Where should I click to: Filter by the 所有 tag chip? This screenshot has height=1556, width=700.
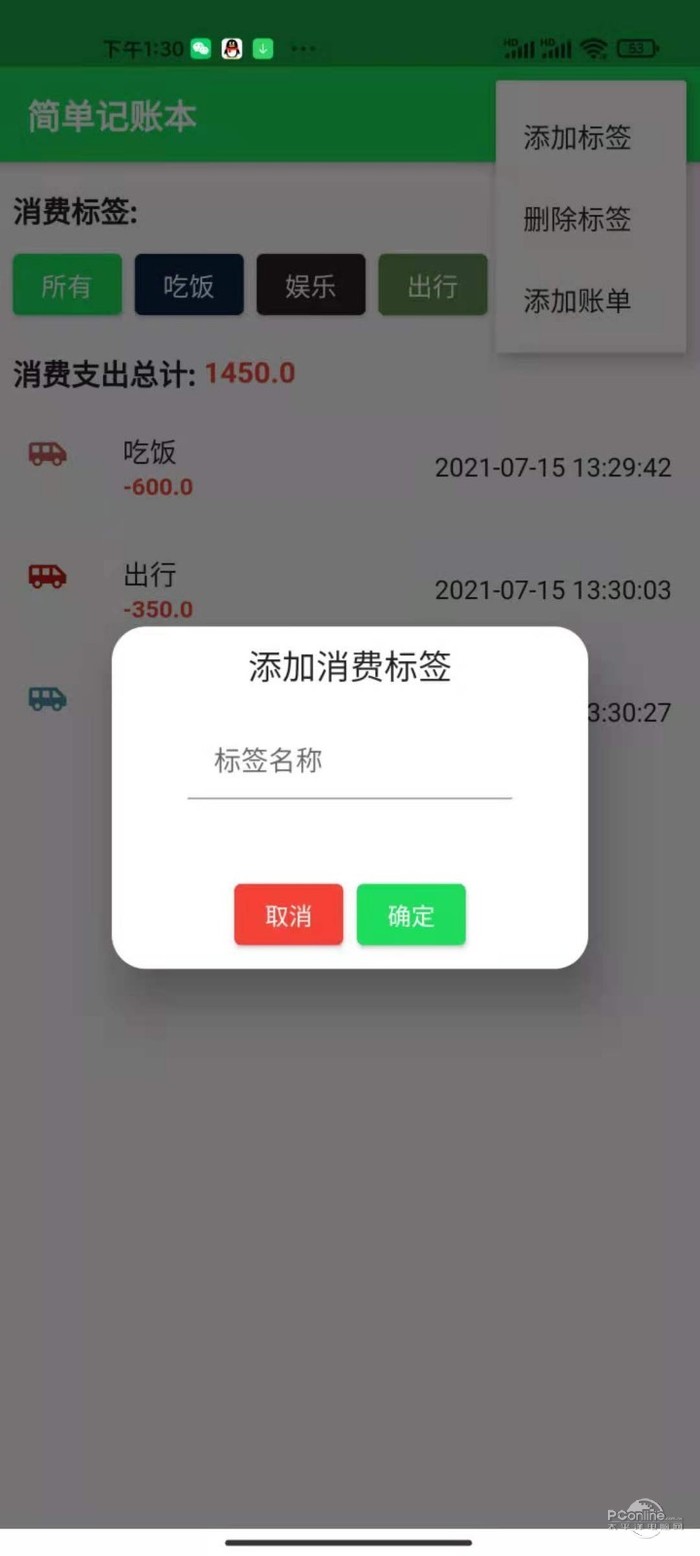point(67,286)
